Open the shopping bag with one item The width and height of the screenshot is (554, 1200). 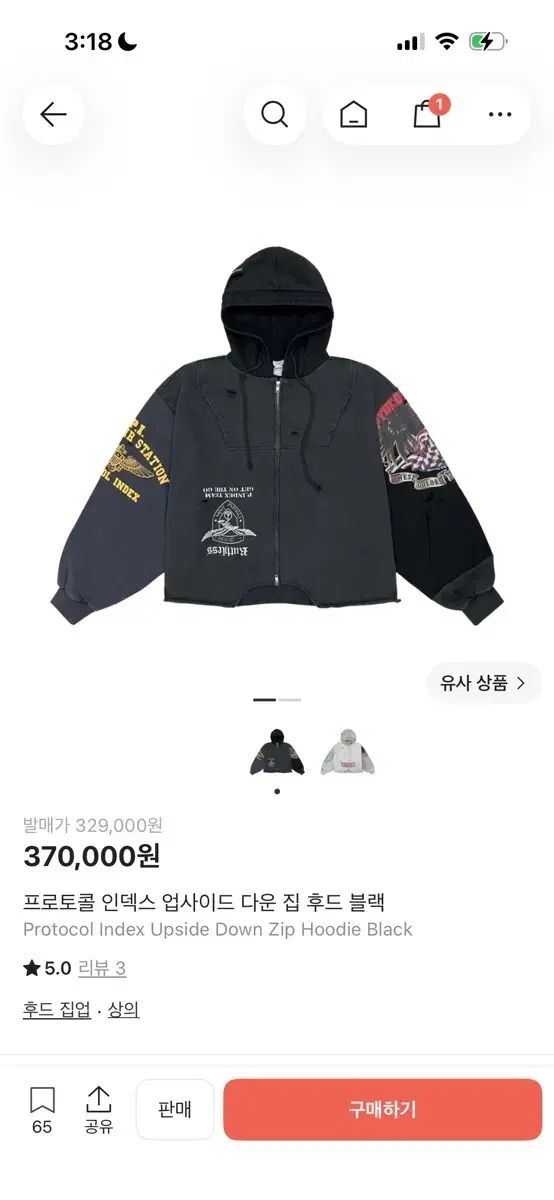point(429,112)
